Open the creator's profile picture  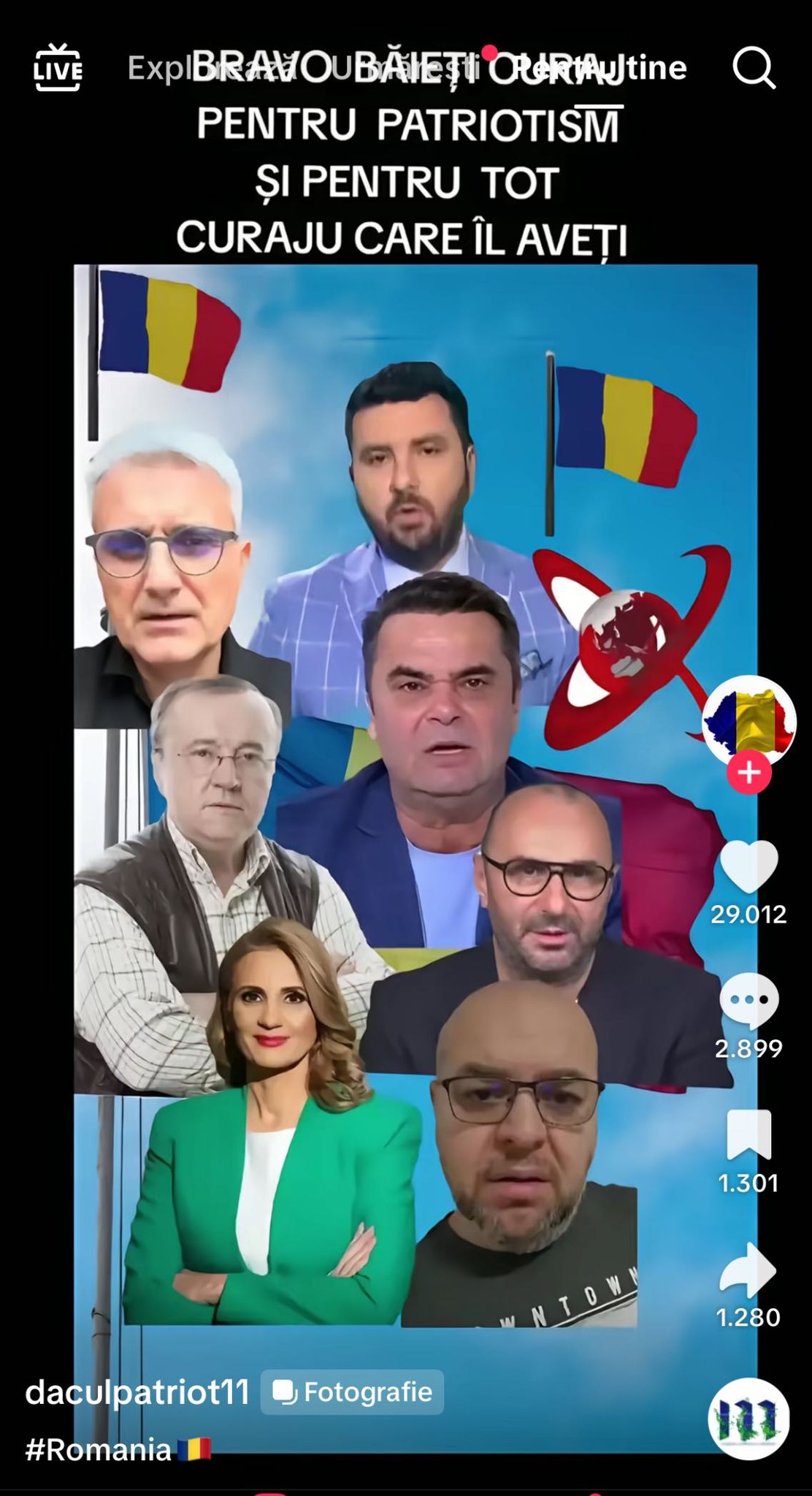pyautogui.click(x=748, y=720)
